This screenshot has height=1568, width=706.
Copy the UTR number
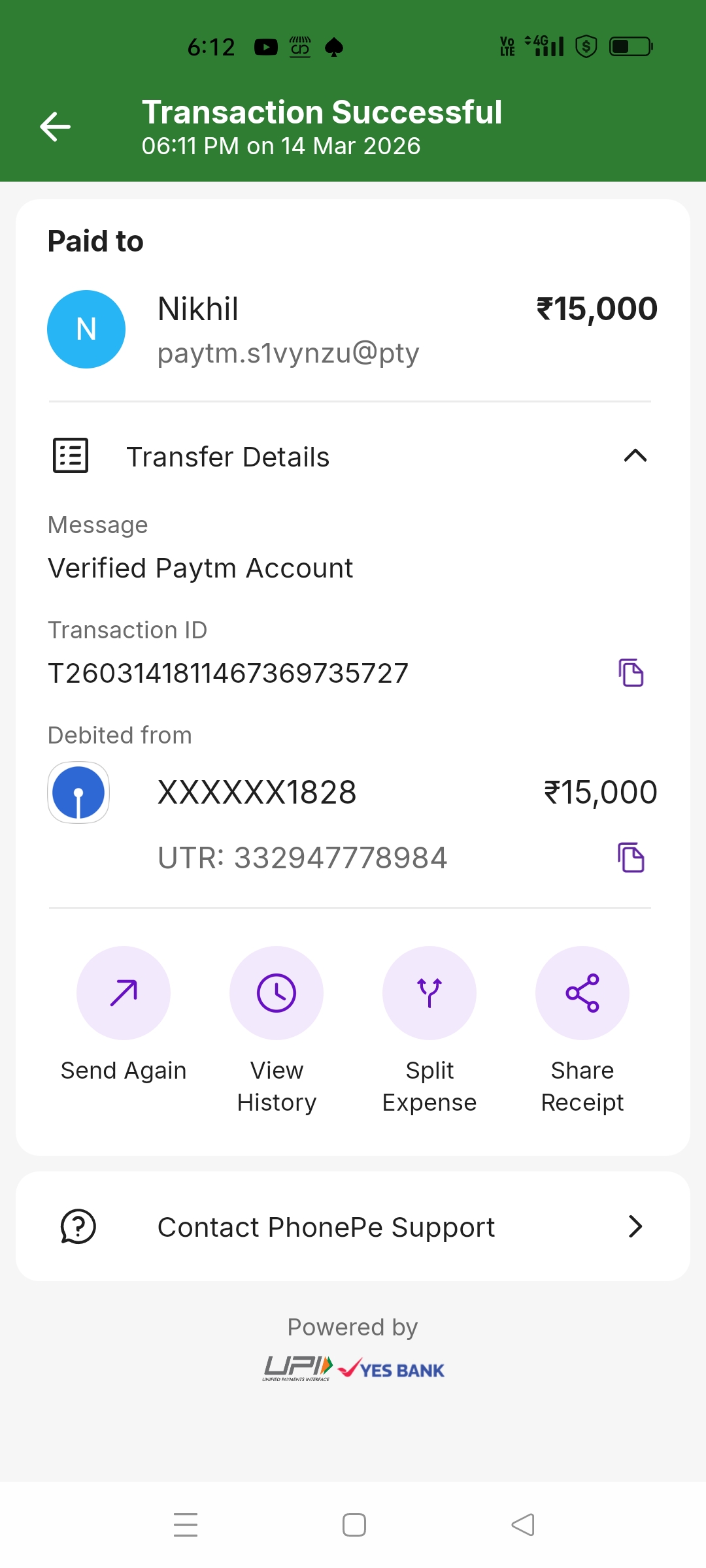click(631, 858)
